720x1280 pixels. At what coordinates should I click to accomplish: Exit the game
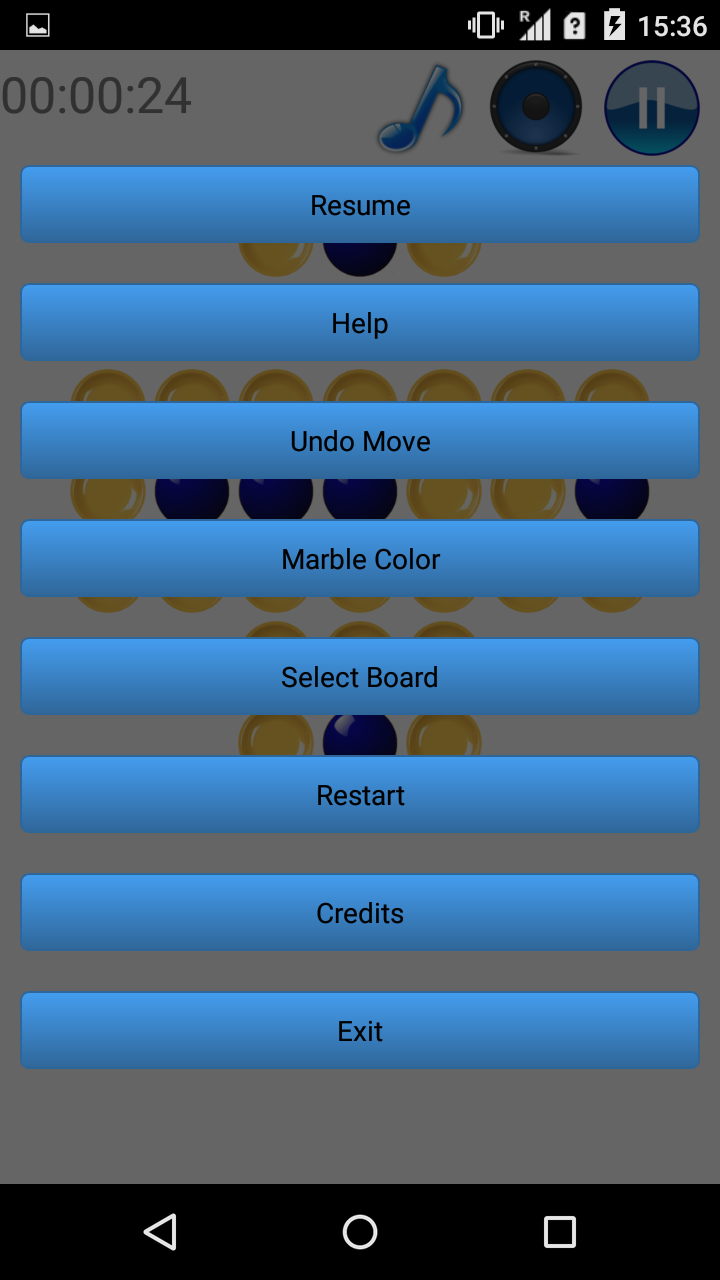click(360, 1030)
